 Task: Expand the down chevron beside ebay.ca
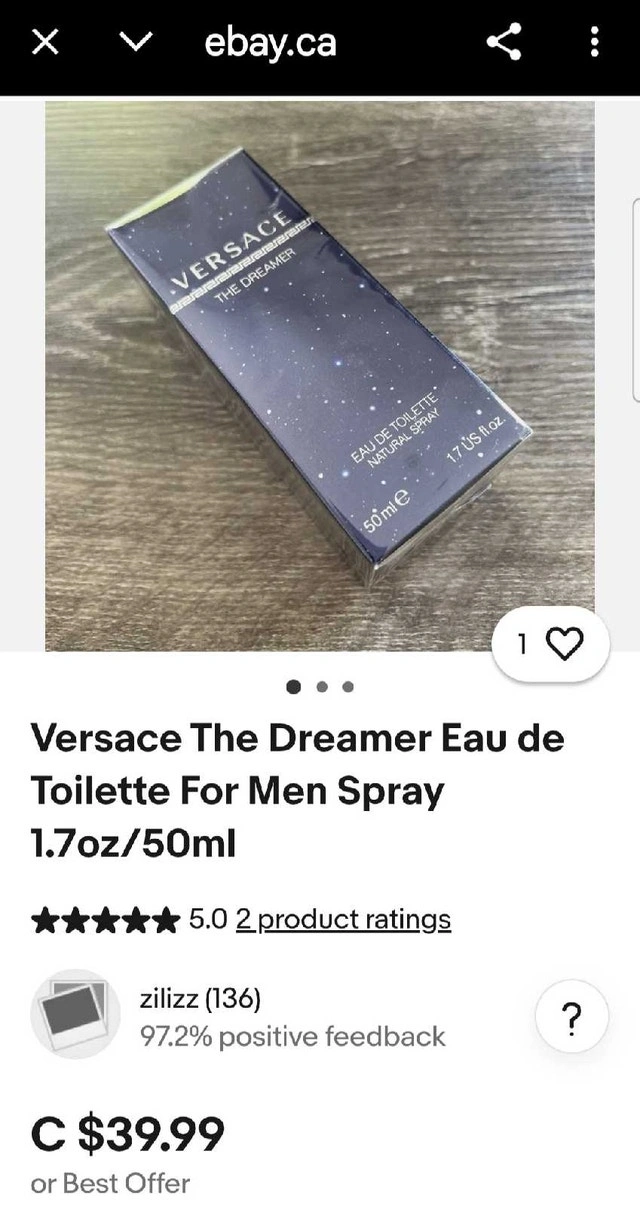click(137, 43)
